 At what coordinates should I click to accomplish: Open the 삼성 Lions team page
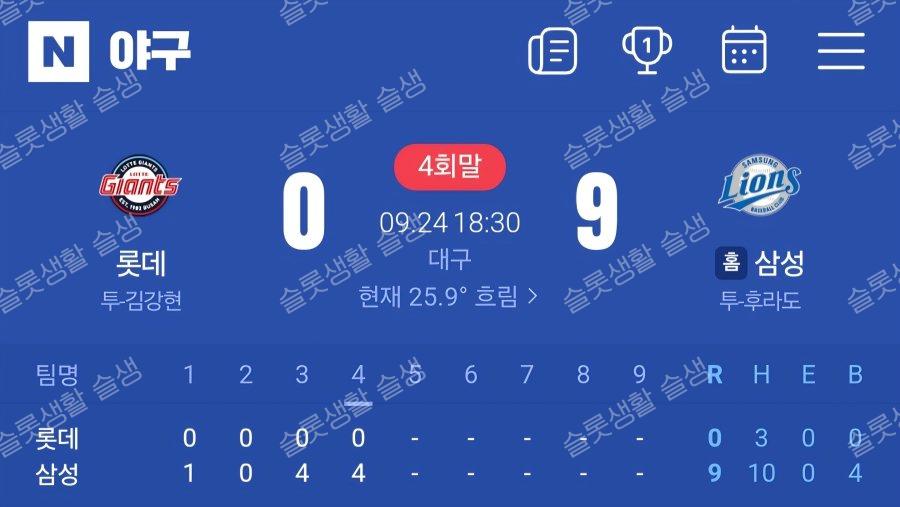pos(759,187)
